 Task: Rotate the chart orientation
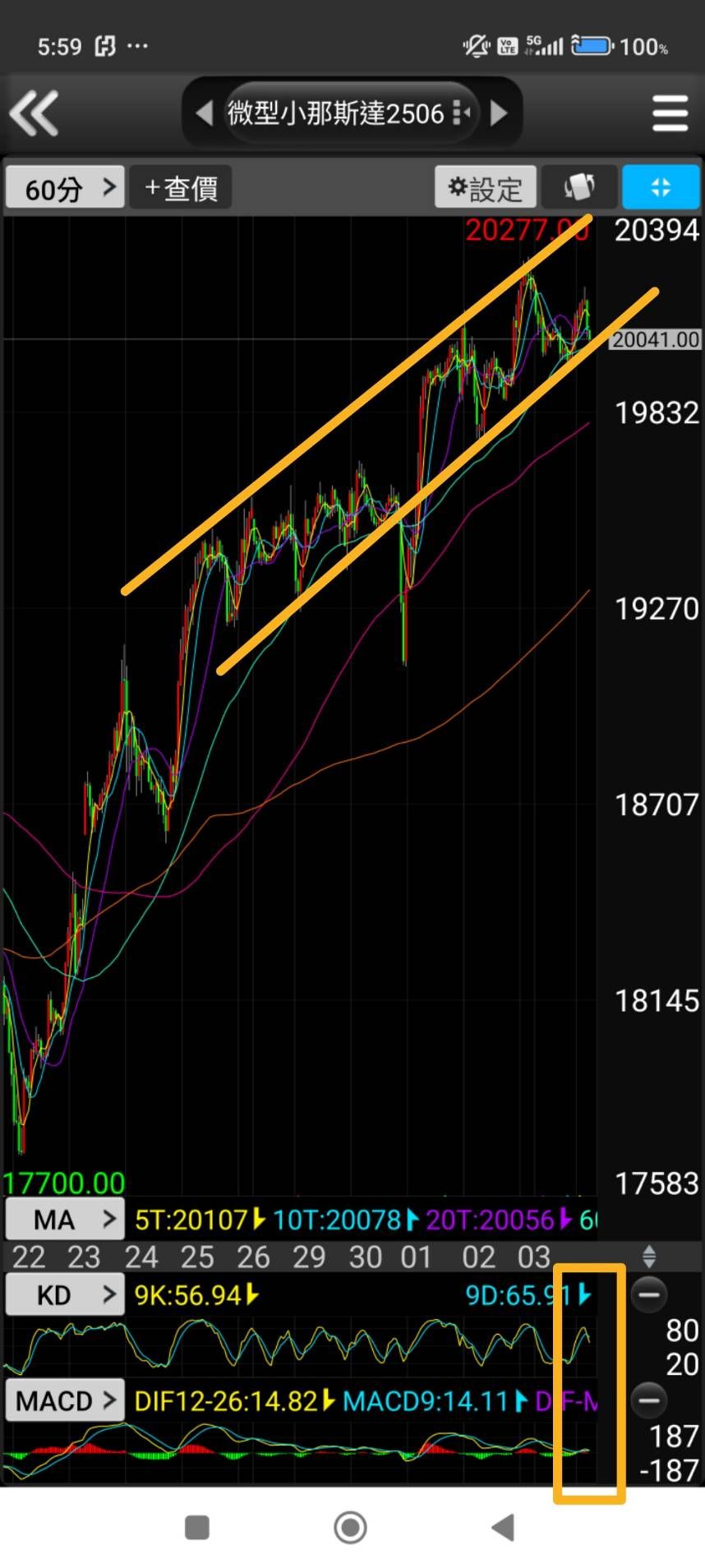coord(579,188)
